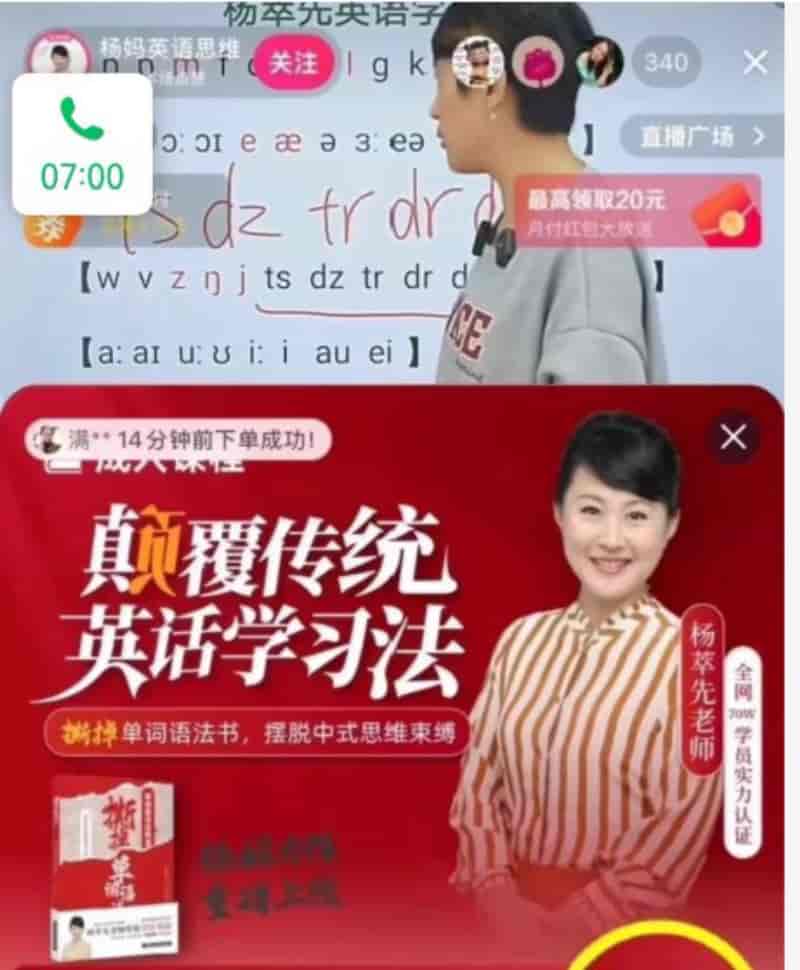Screen dimensions: 800x970
Task: Claim the 最高领取20元 red packet banner
Action: click(x=637, y=211)
